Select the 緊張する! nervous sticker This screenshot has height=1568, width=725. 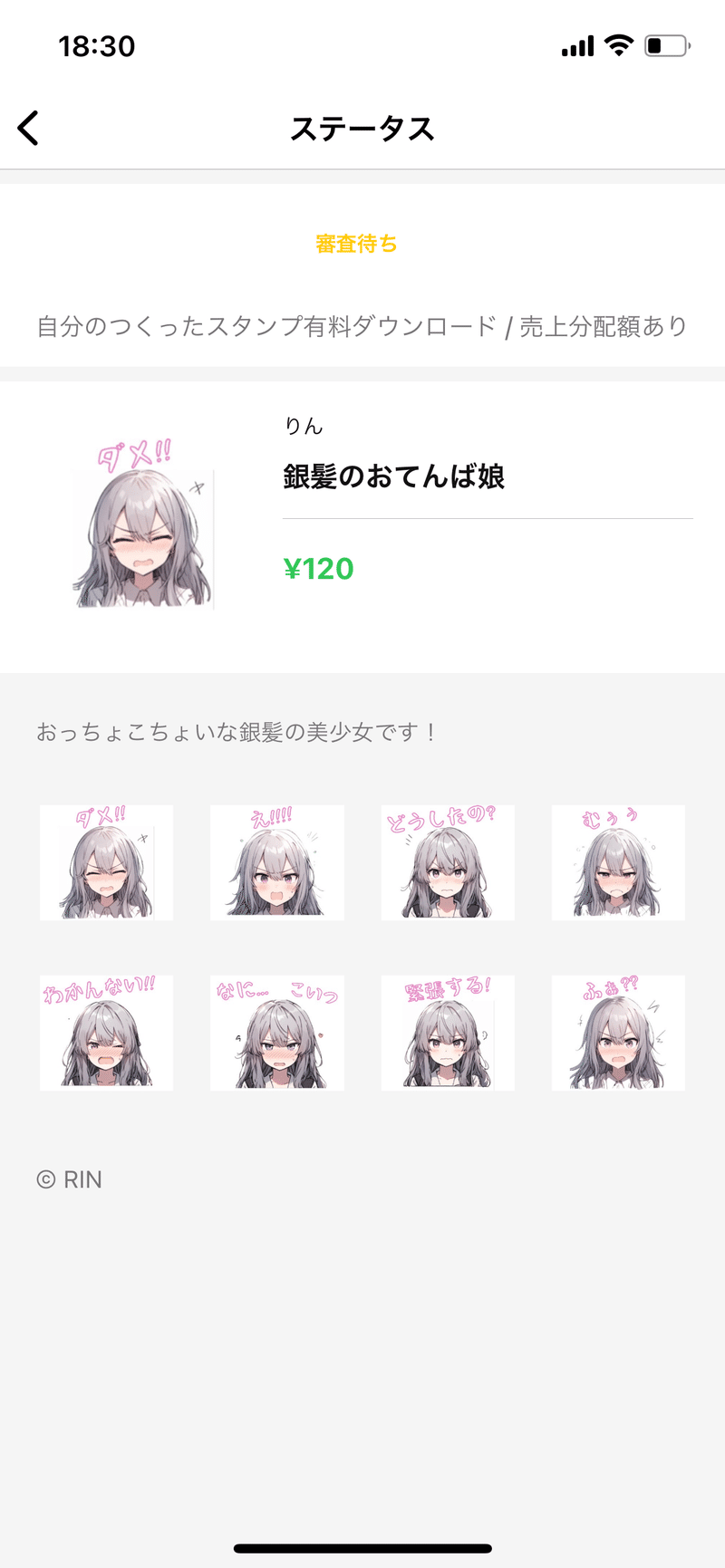[447, 1033]
